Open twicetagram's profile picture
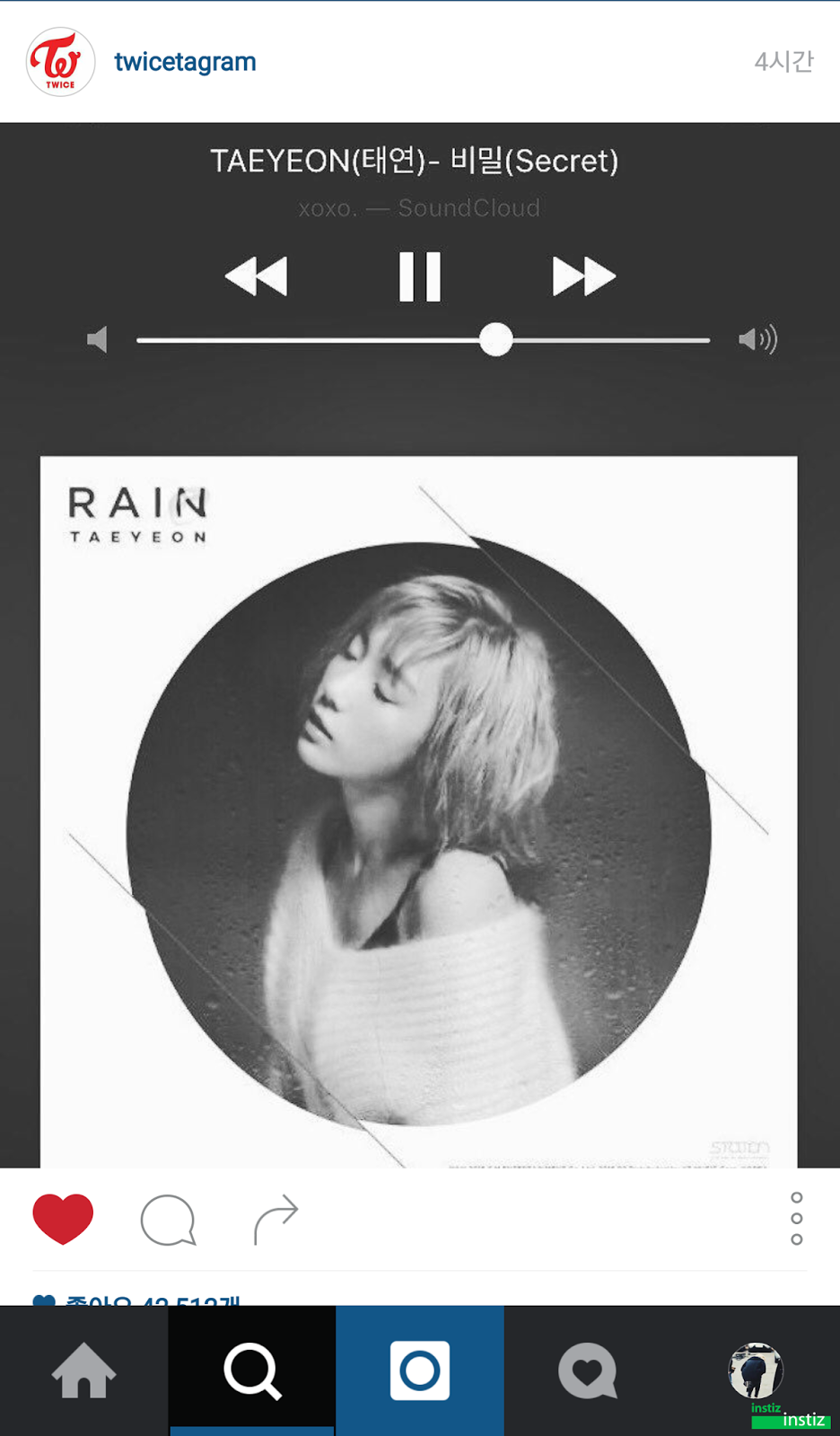This screenshot has height=1436, width=840. coord(60,62)
